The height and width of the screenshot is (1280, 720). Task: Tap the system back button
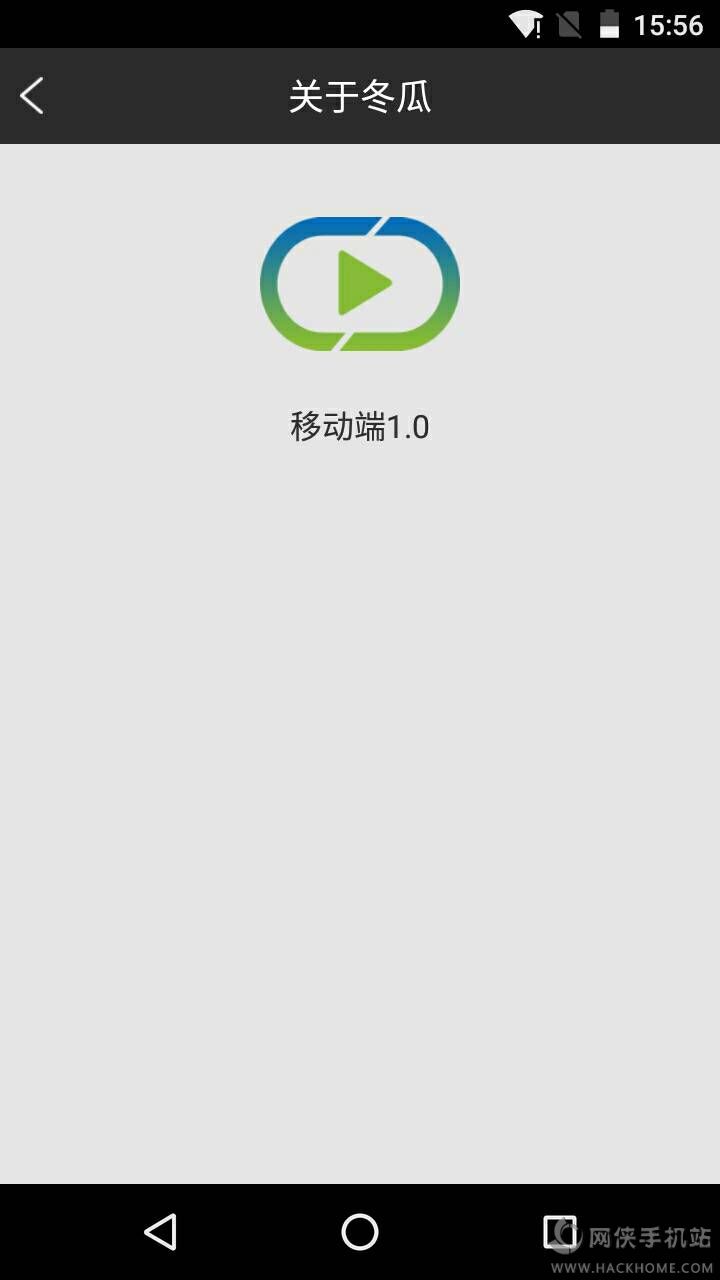[x=160, y=1232]
